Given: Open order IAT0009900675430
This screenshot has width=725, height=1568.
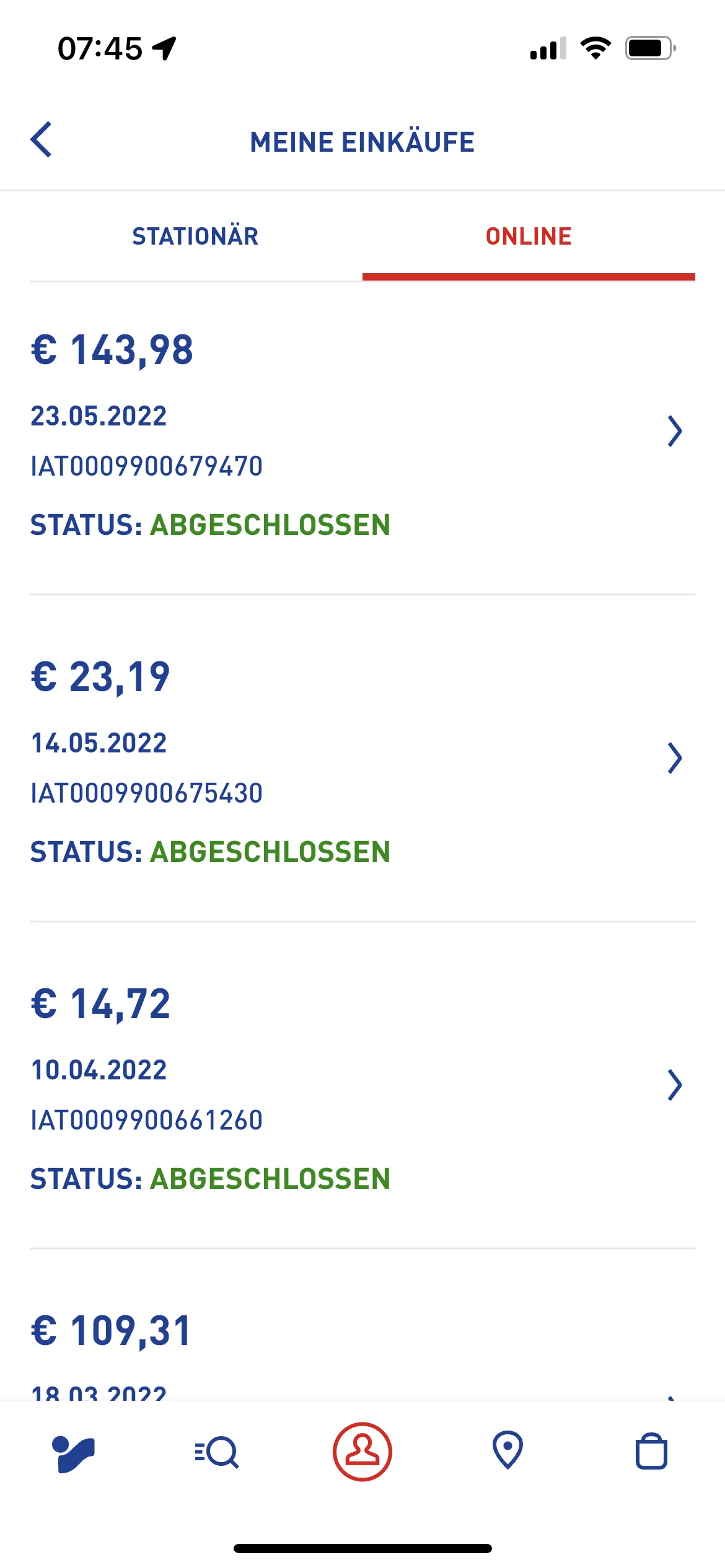Looking at the screenshot, I should pyautogui.click(x=147, y=791).
